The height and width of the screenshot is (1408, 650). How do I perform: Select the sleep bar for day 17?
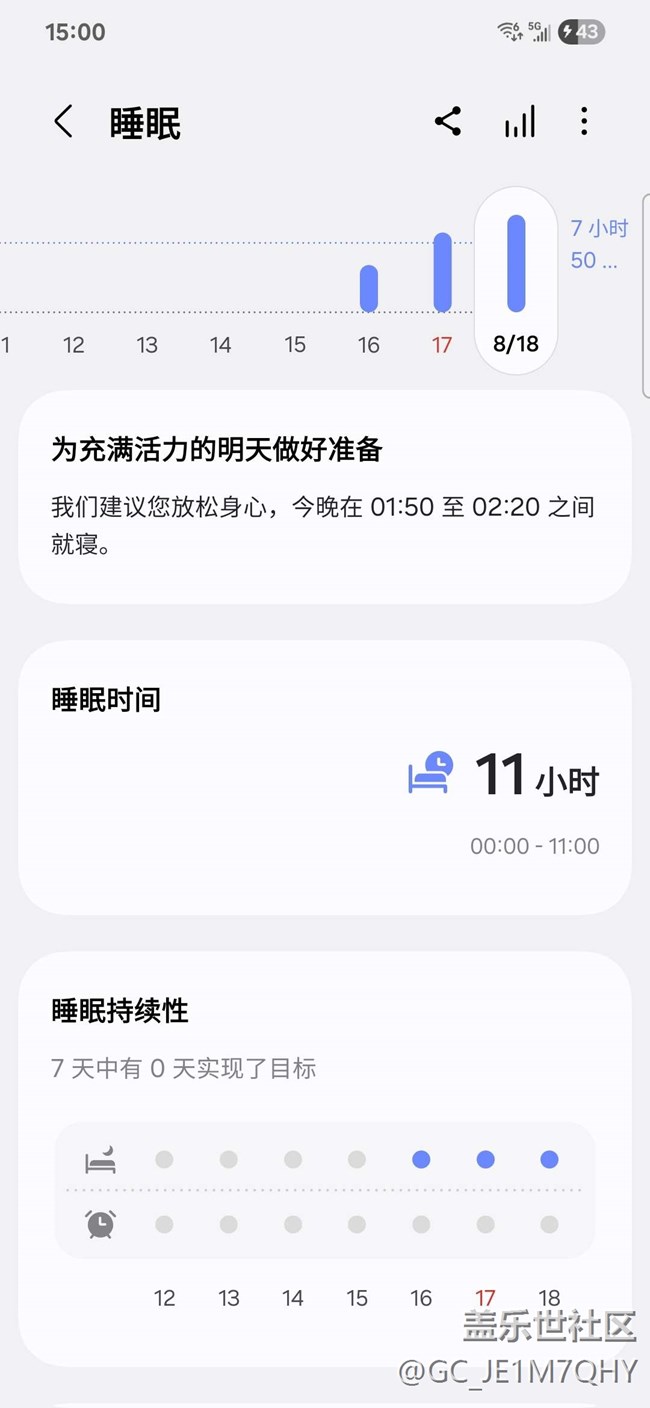tap(442, 272)
